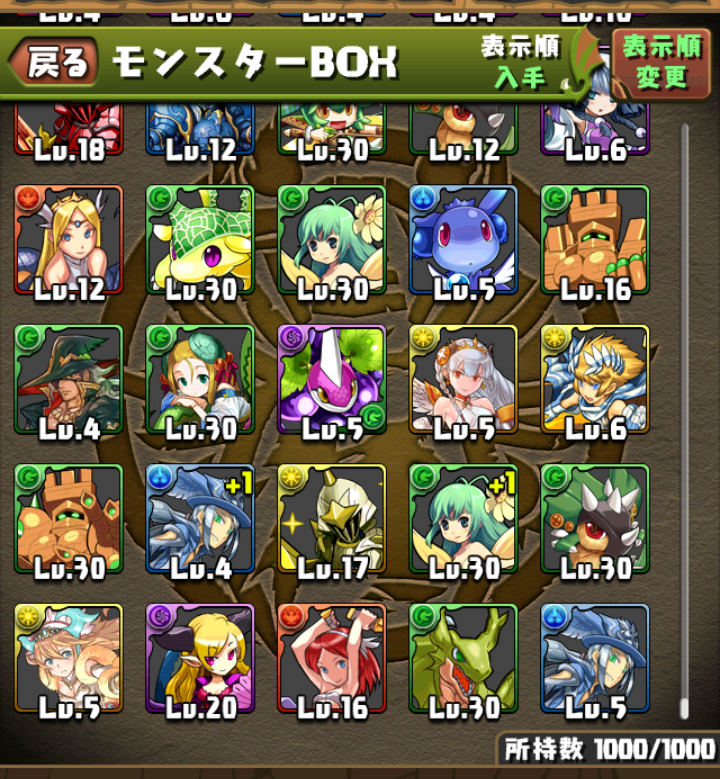Select the blue dragon knight Lv.5
This screenshot has height=779, width=720.
point(595,659)
